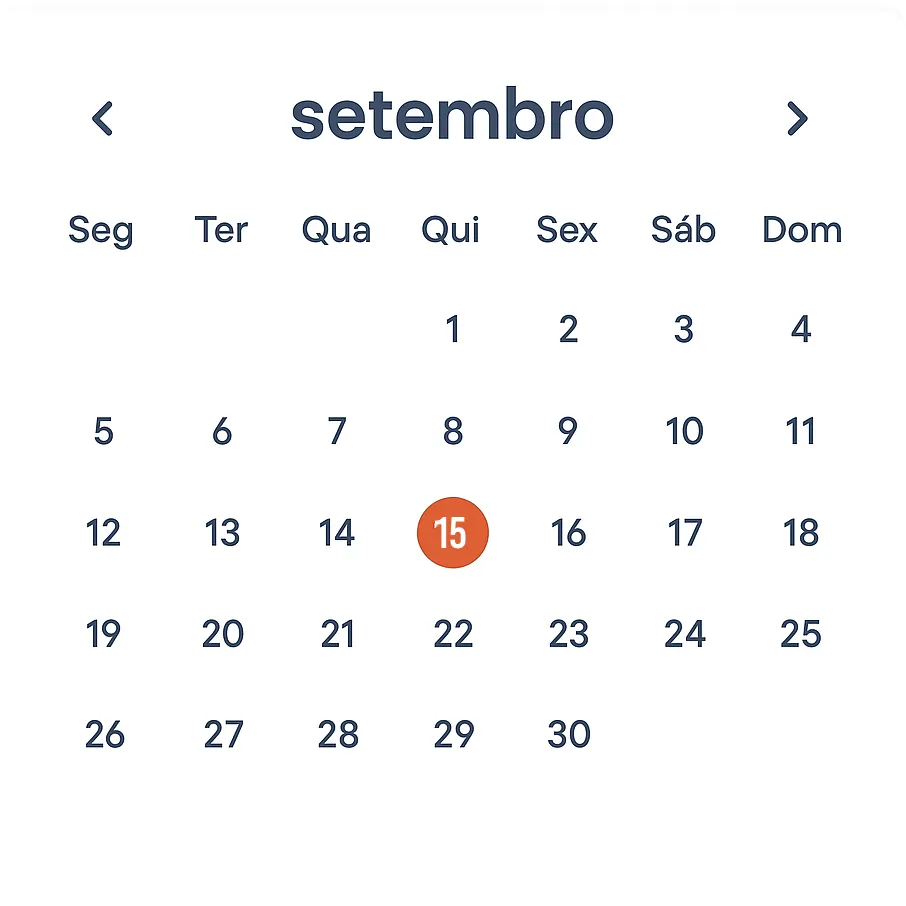Tap day 14 in the grid
The image size is (906, 906).
point(337,533)
